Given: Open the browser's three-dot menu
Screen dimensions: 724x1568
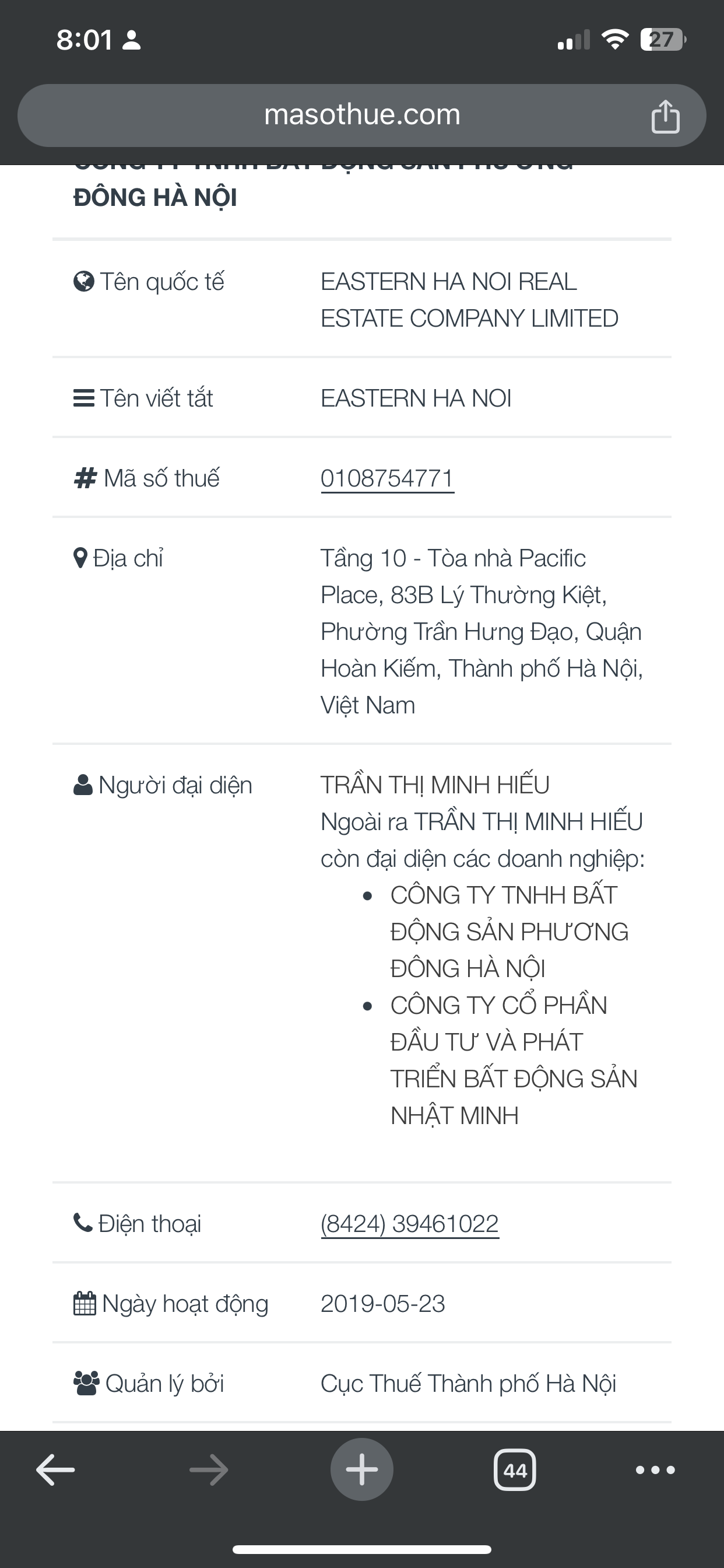Looking at the screenshot, I should [x=655, y=1470].
